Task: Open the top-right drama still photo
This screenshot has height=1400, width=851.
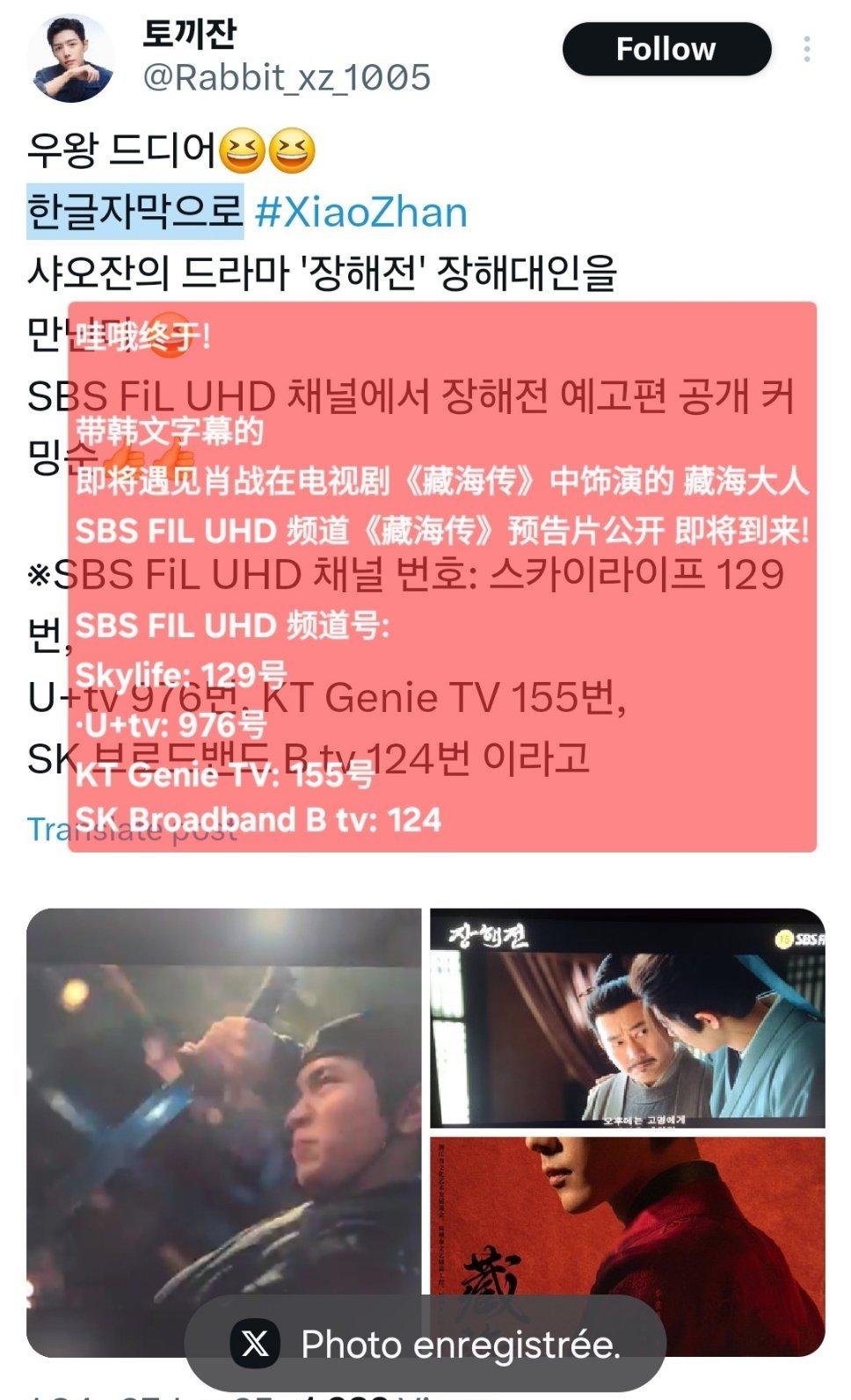Action: (x=628, y=1018)
